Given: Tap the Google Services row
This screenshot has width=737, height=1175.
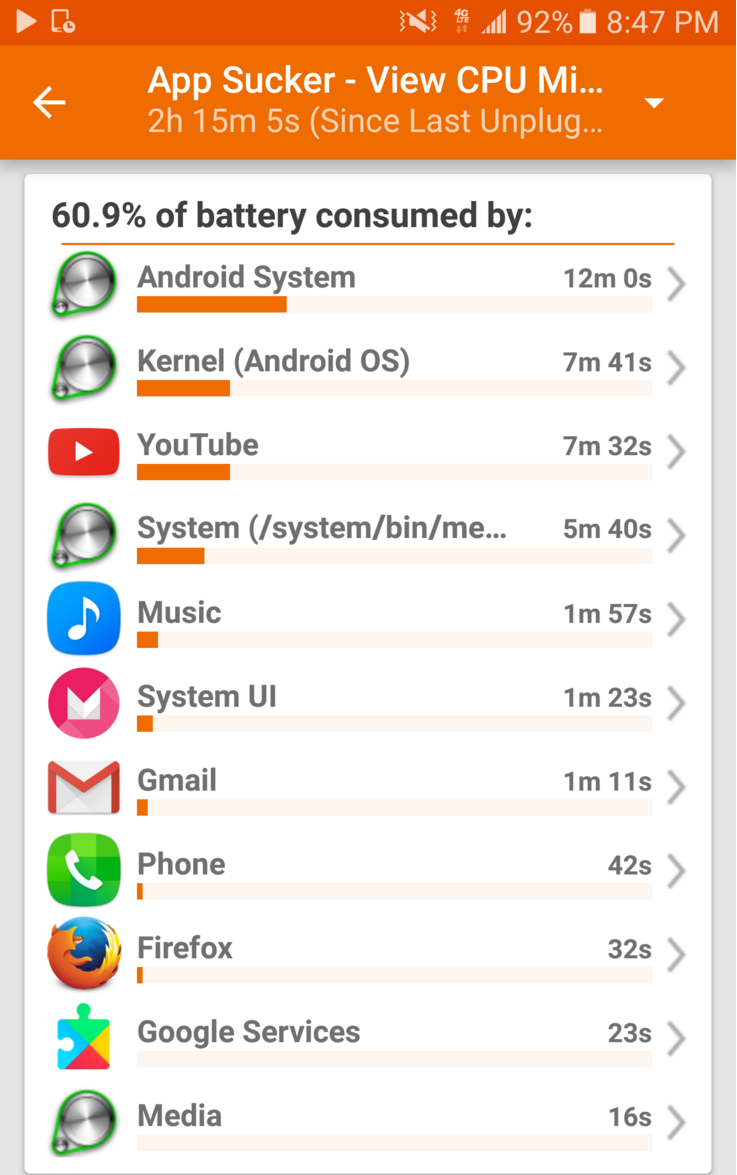Looking at the screenshot, I should [x=368, y=1040].
